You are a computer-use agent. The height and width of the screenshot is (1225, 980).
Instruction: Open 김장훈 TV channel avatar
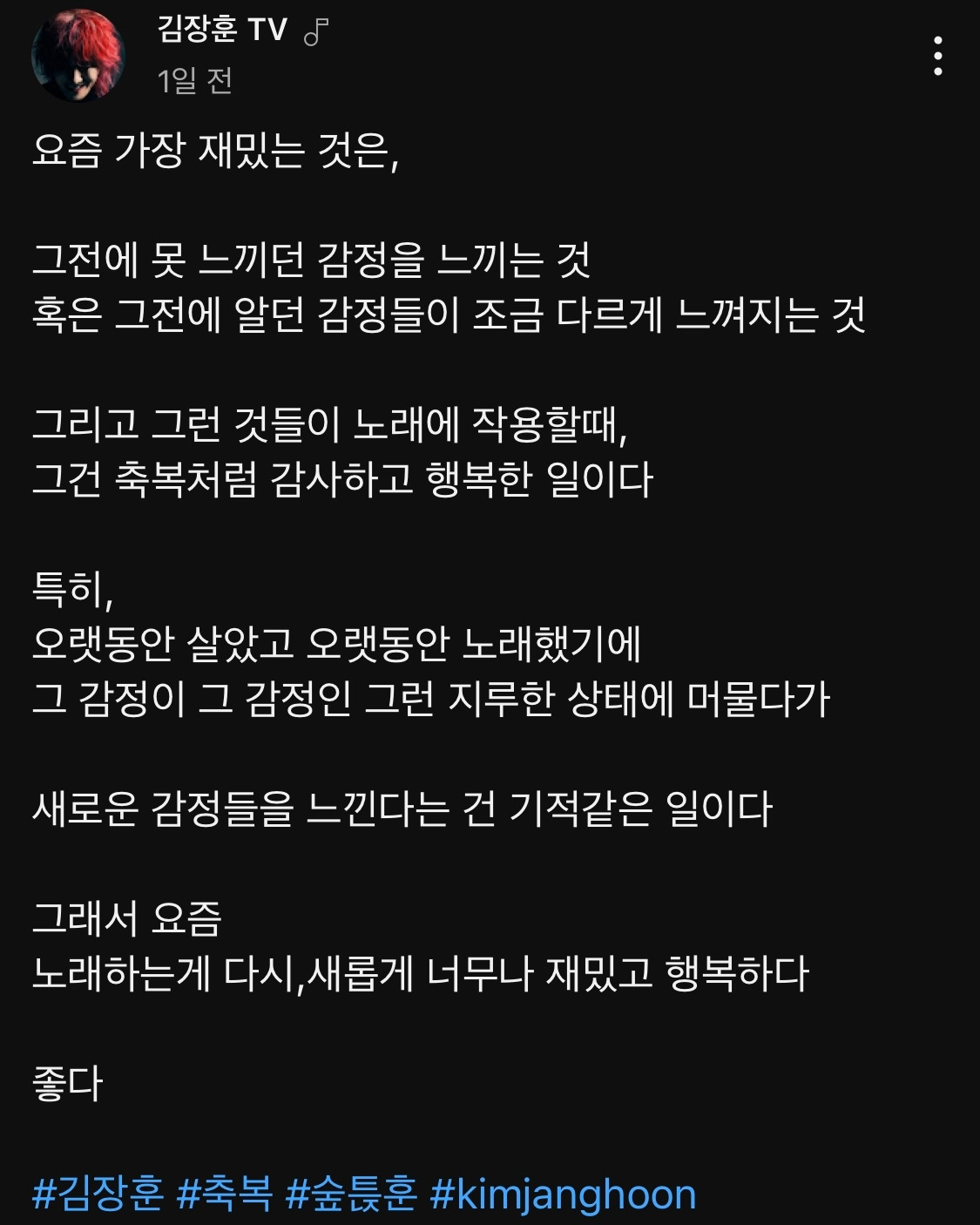[x=78, y=56]
